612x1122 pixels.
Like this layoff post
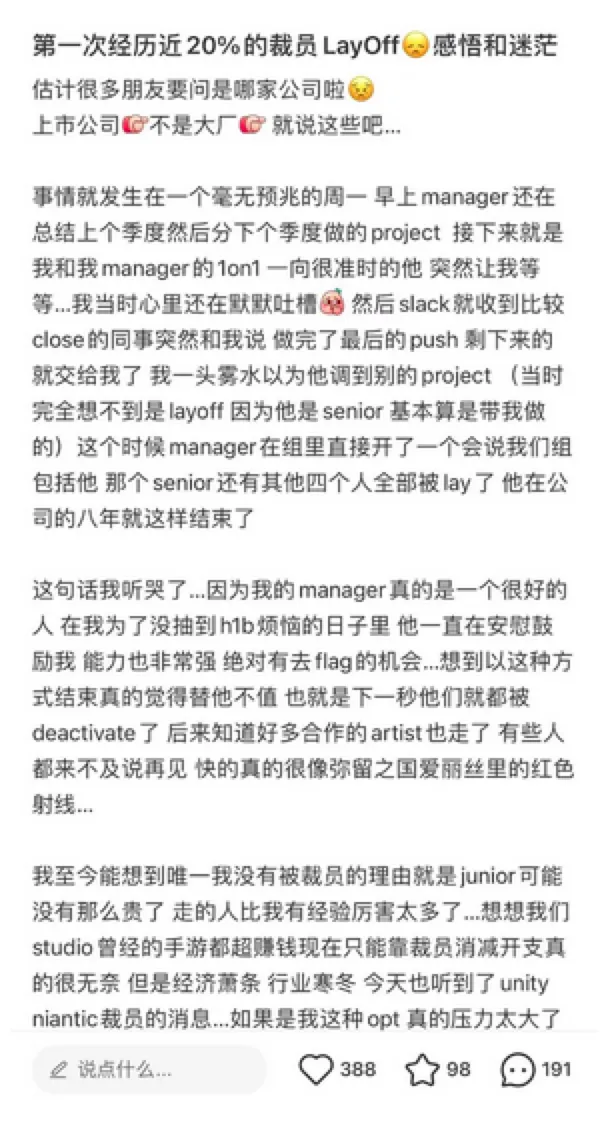[317, 1069]
